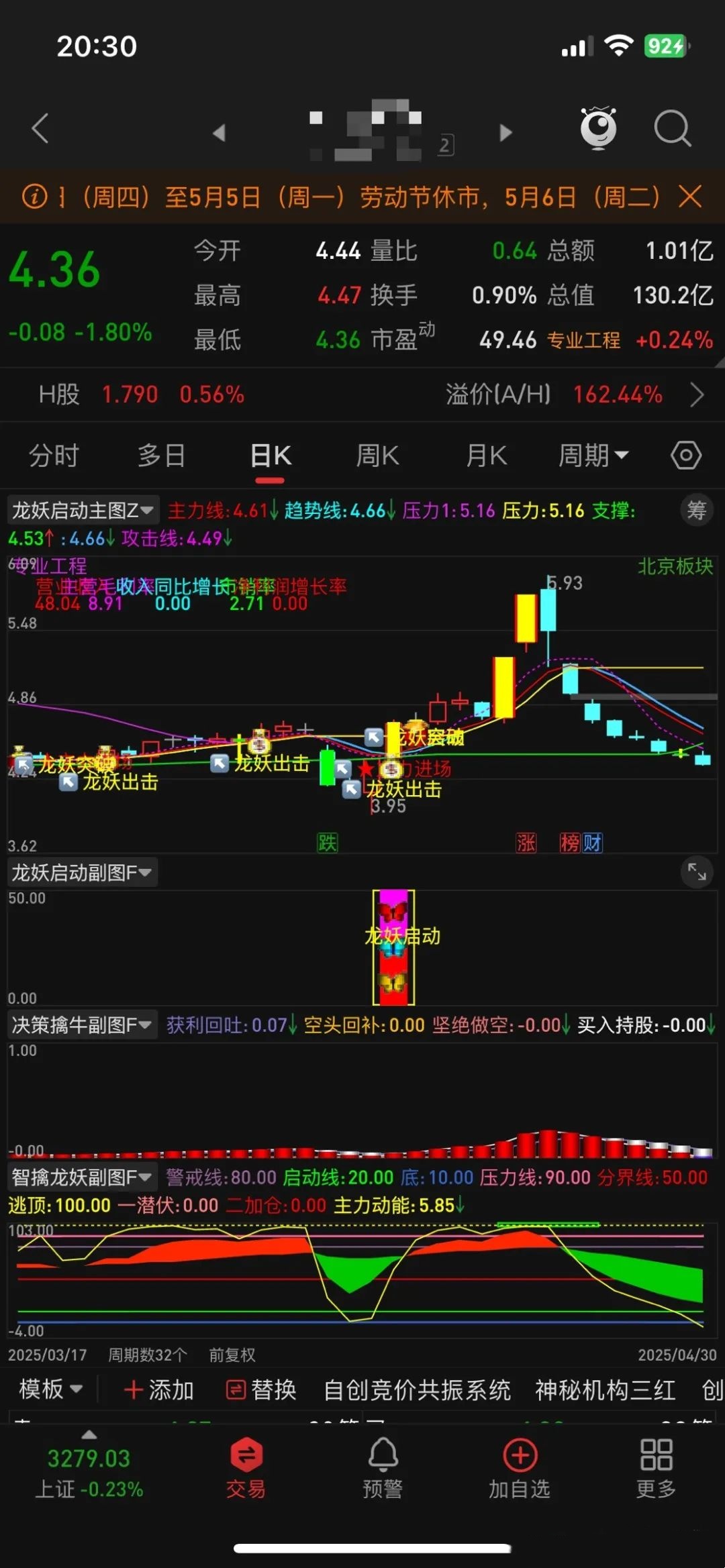
Task: Open chart settings hexagon icon
Action: (x=685, y=456)
